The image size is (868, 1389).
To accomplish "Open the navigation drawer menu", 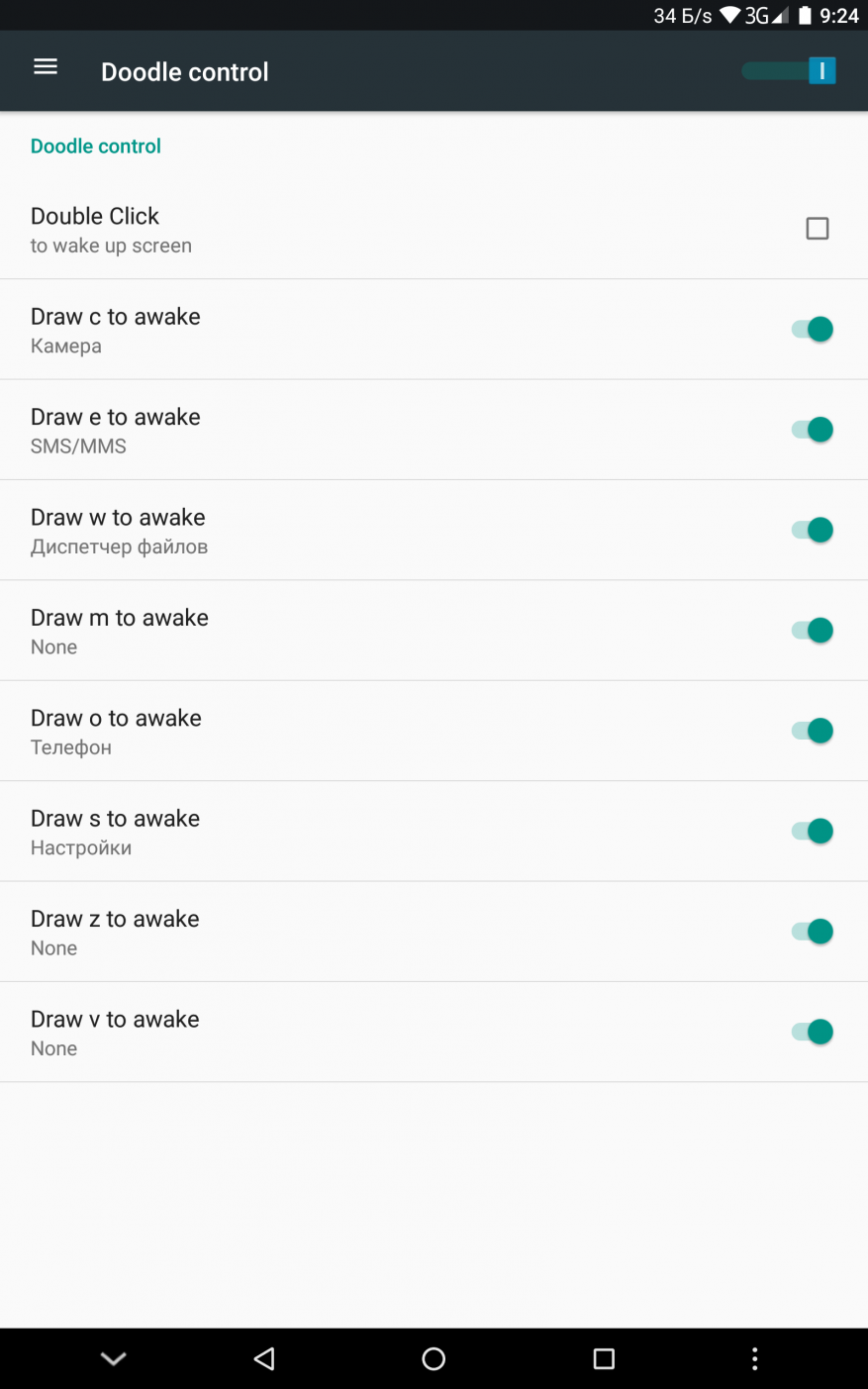I will click(46, 67).
